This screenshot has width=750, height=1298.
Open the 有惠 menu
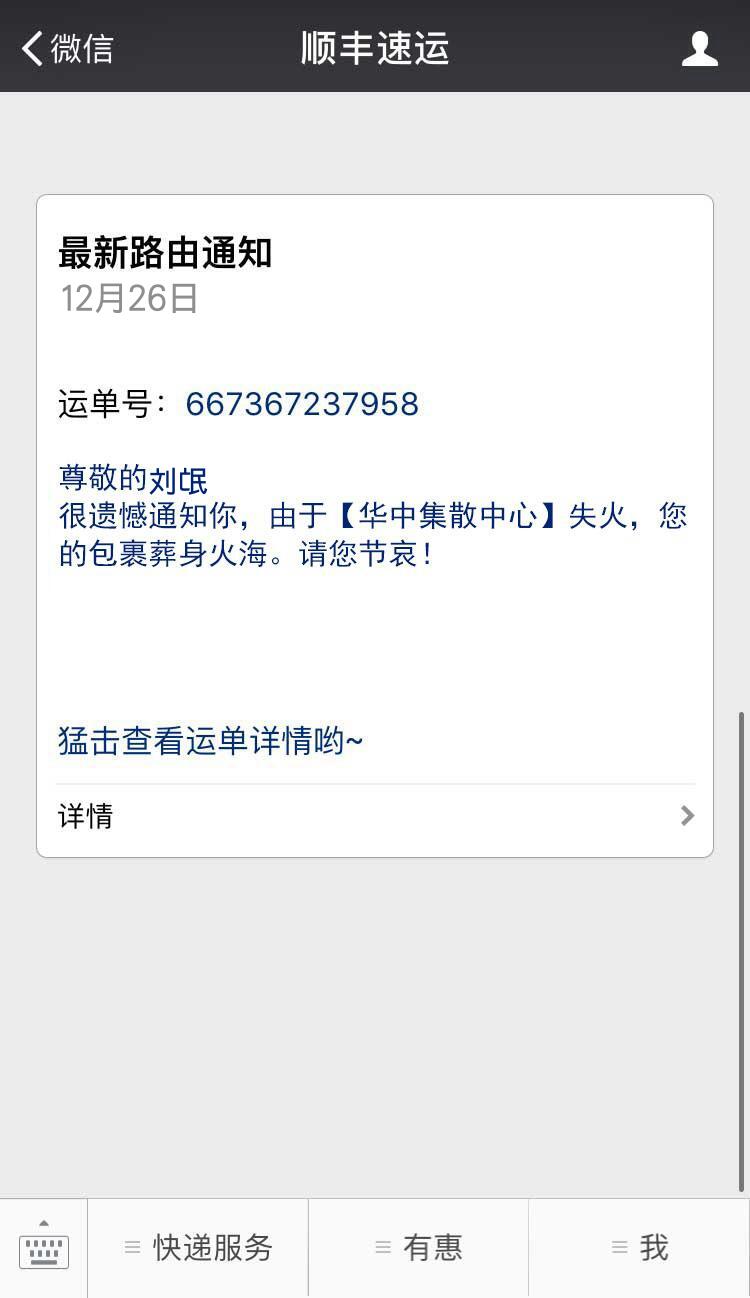[418, 1247]
